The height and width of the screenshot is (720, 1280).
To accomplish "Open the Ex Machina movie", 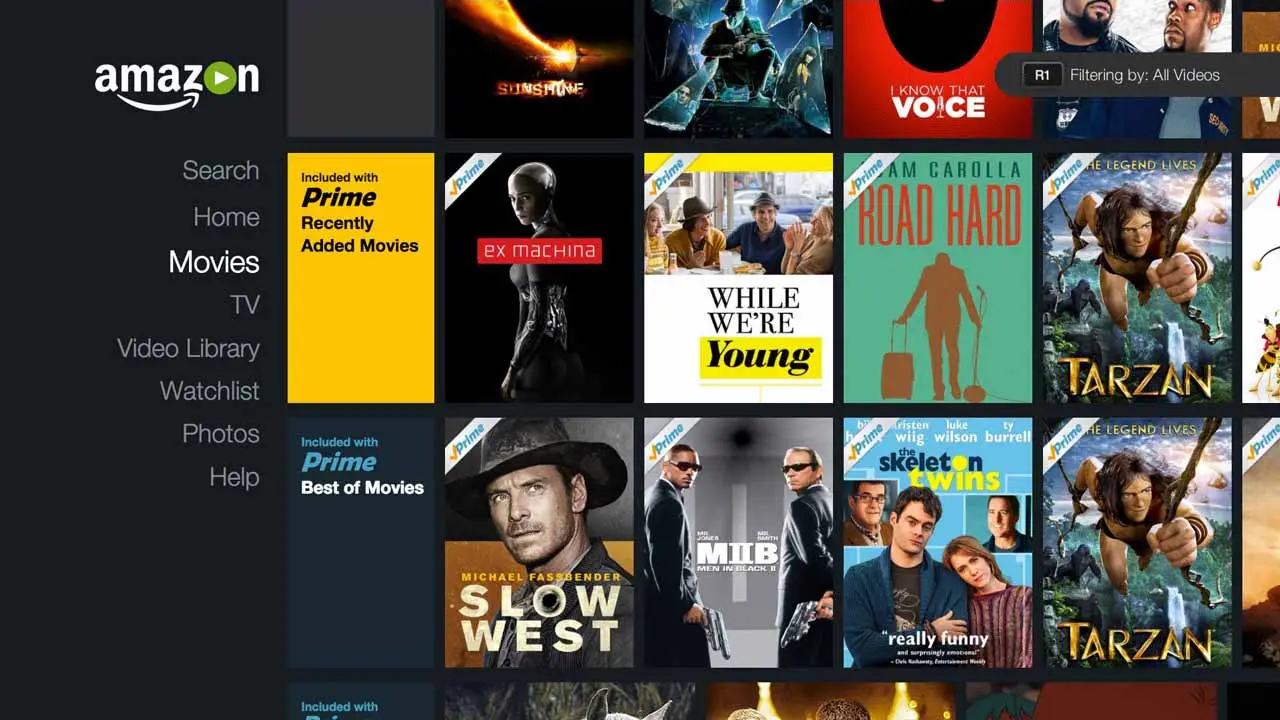I will pyautogui.click(x=539, y=278).
